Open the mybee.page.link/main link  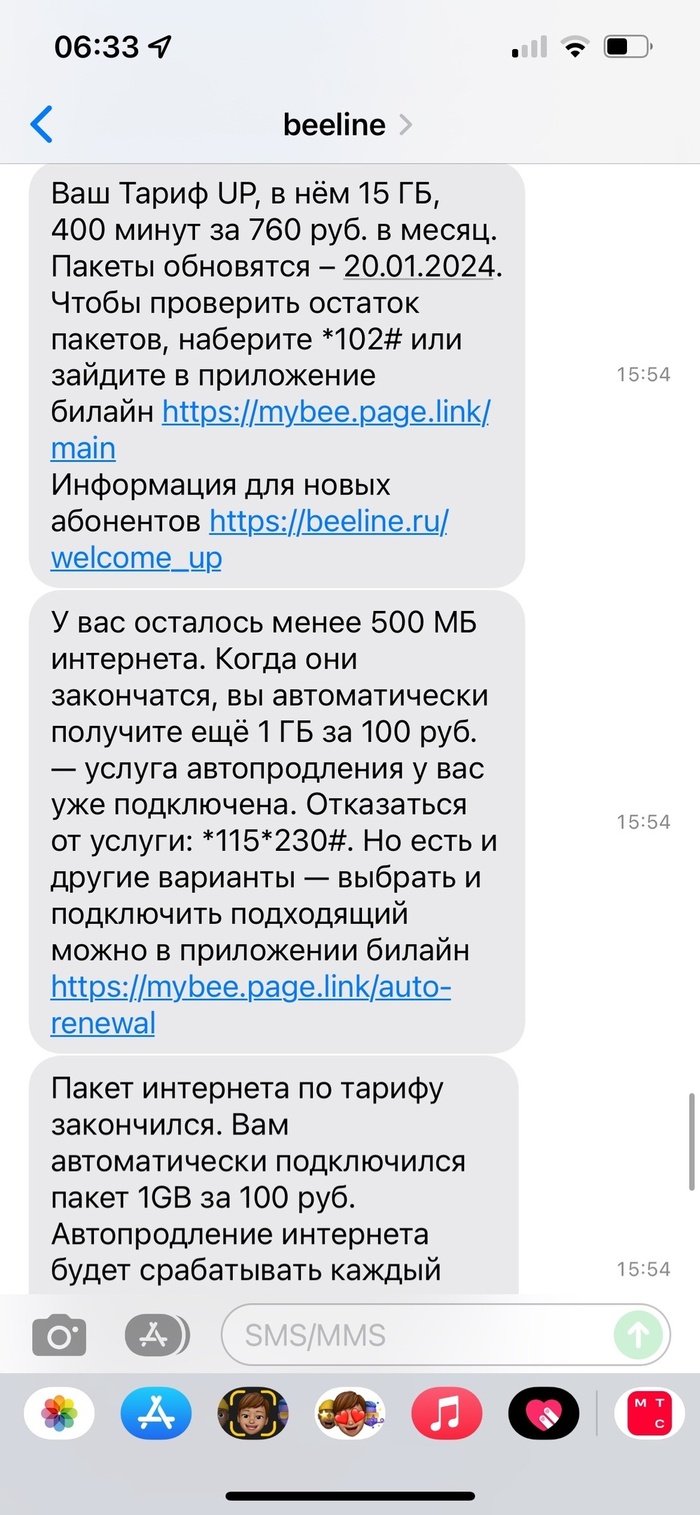click(270, 429)
